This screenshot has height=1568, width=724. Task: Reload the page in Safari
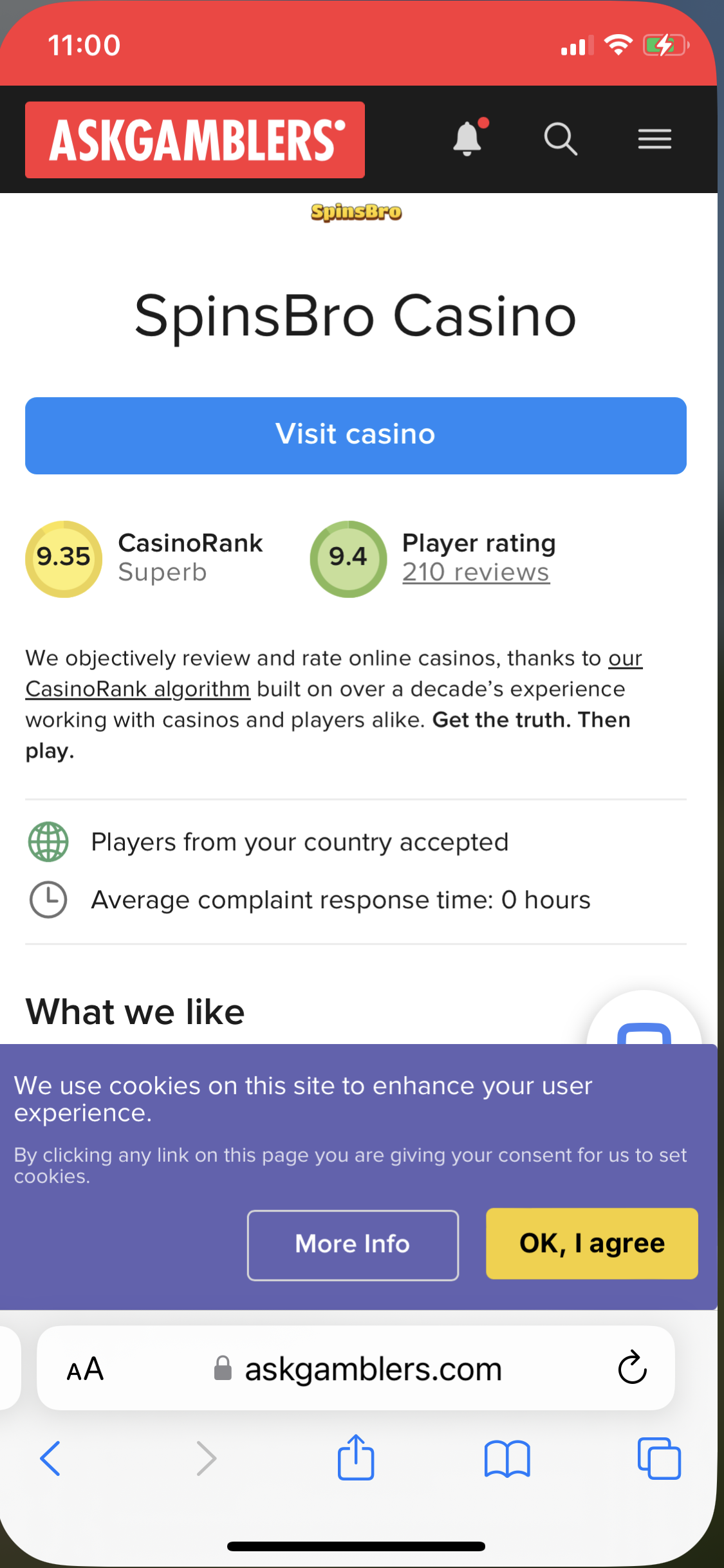coord(632,1368)
